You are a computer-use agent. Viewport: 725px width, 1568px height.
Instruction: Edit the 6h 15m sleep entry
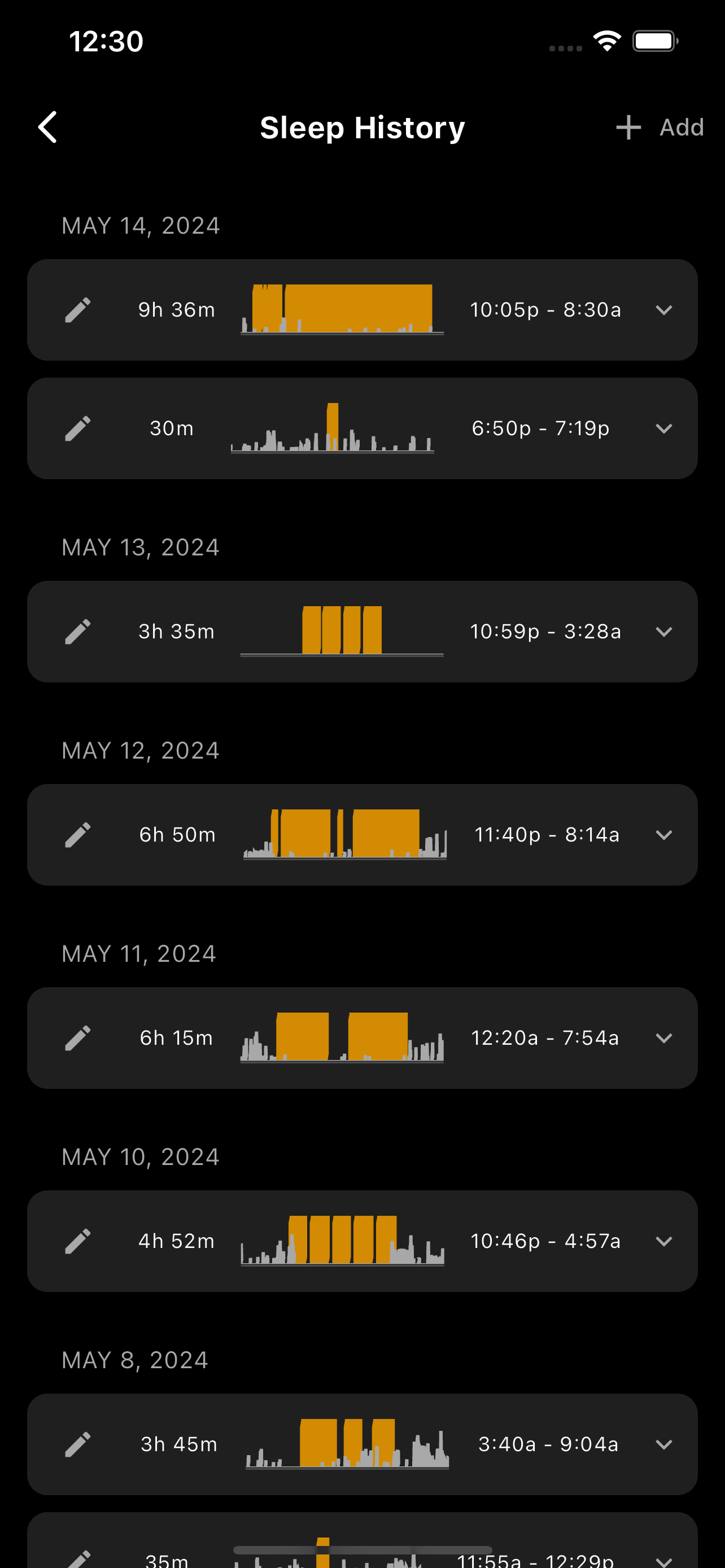click(x=78, y=1038)
